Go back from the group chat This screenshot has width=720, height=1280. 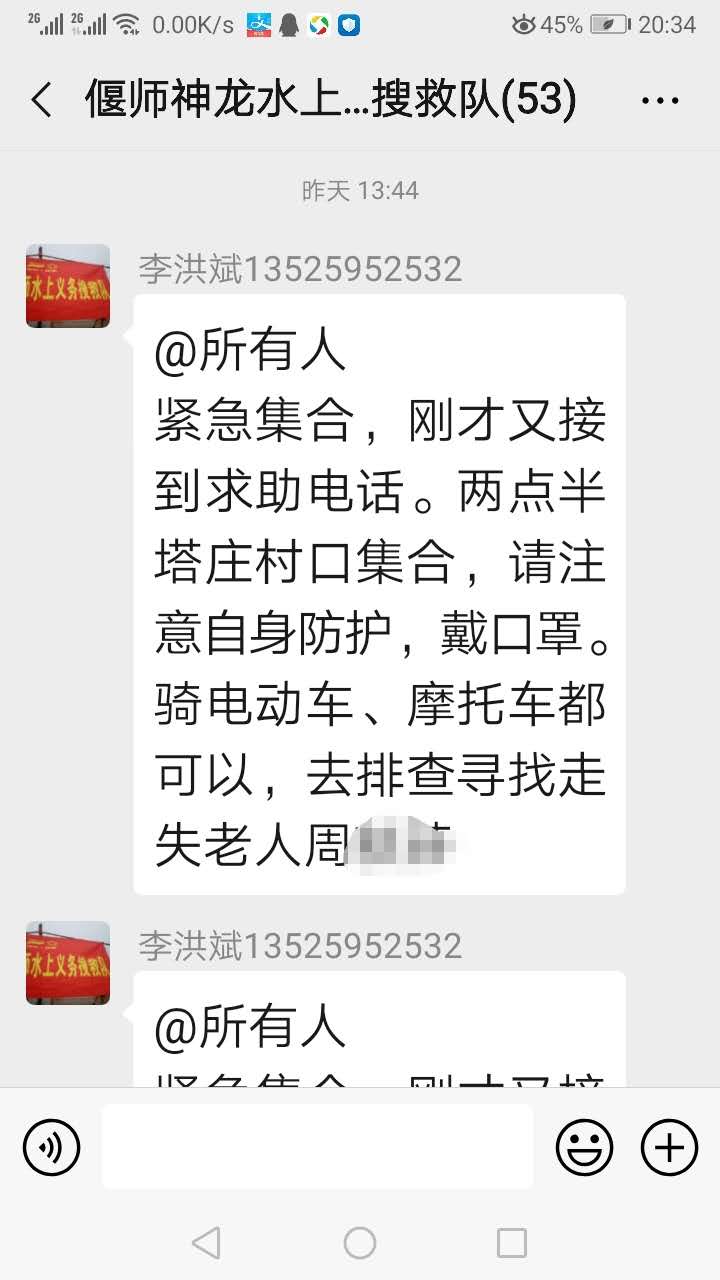(41, 100)
